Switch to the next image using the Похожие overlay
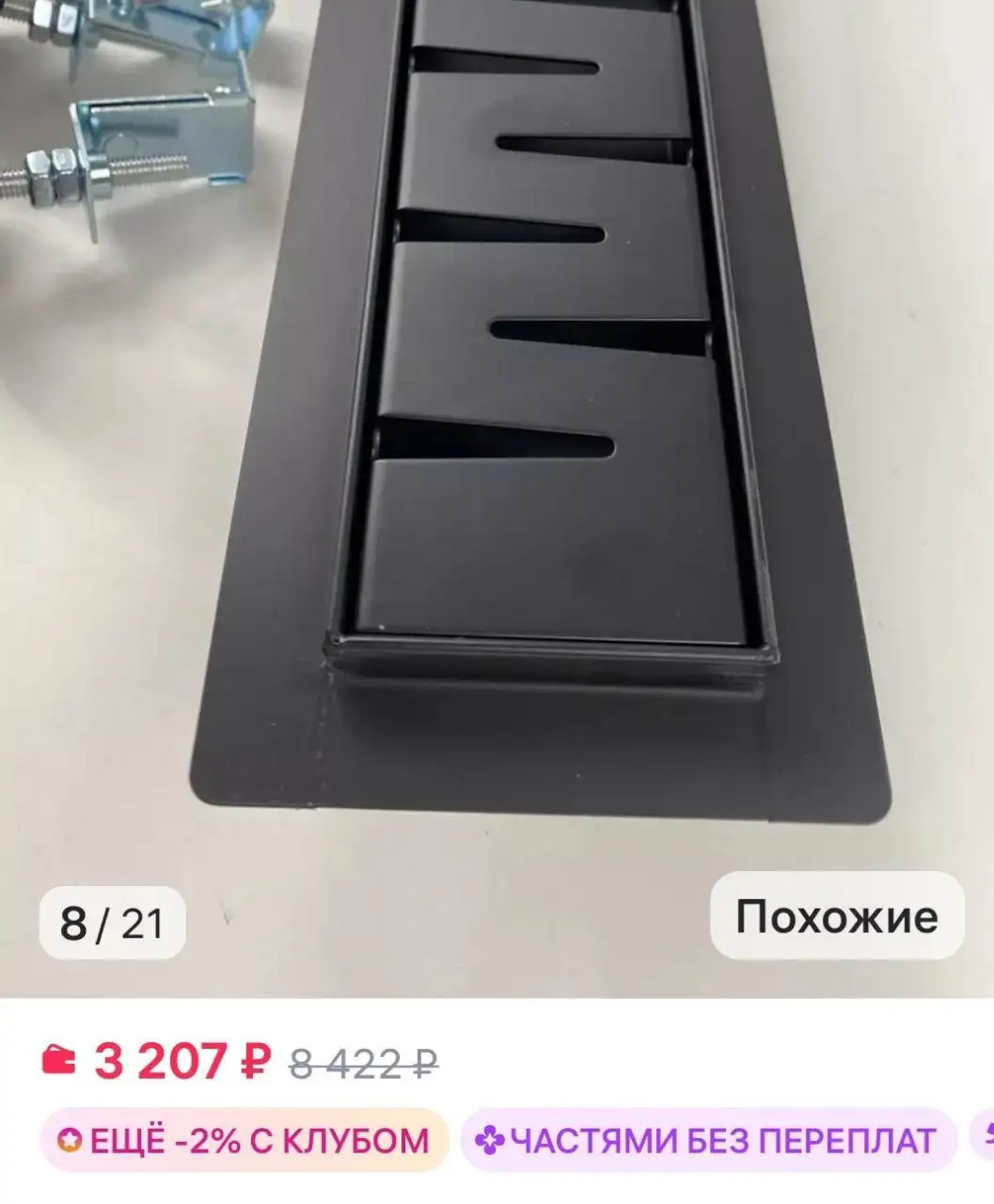994x1204 pixels. tap(835, 915)
